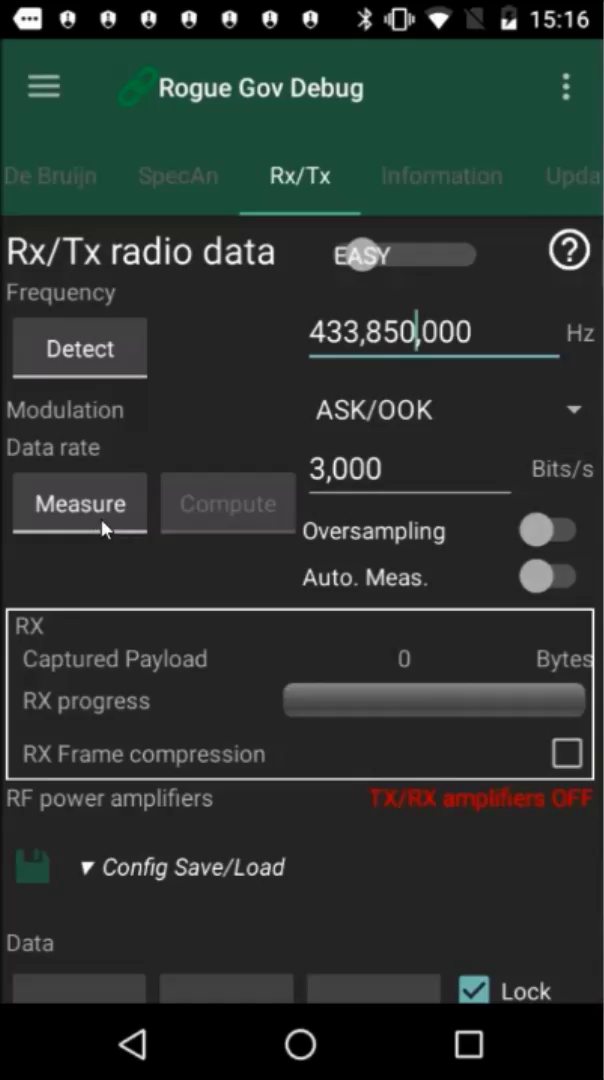
Task: Tap the Measure data rate button
Action: tap(80, 503)
